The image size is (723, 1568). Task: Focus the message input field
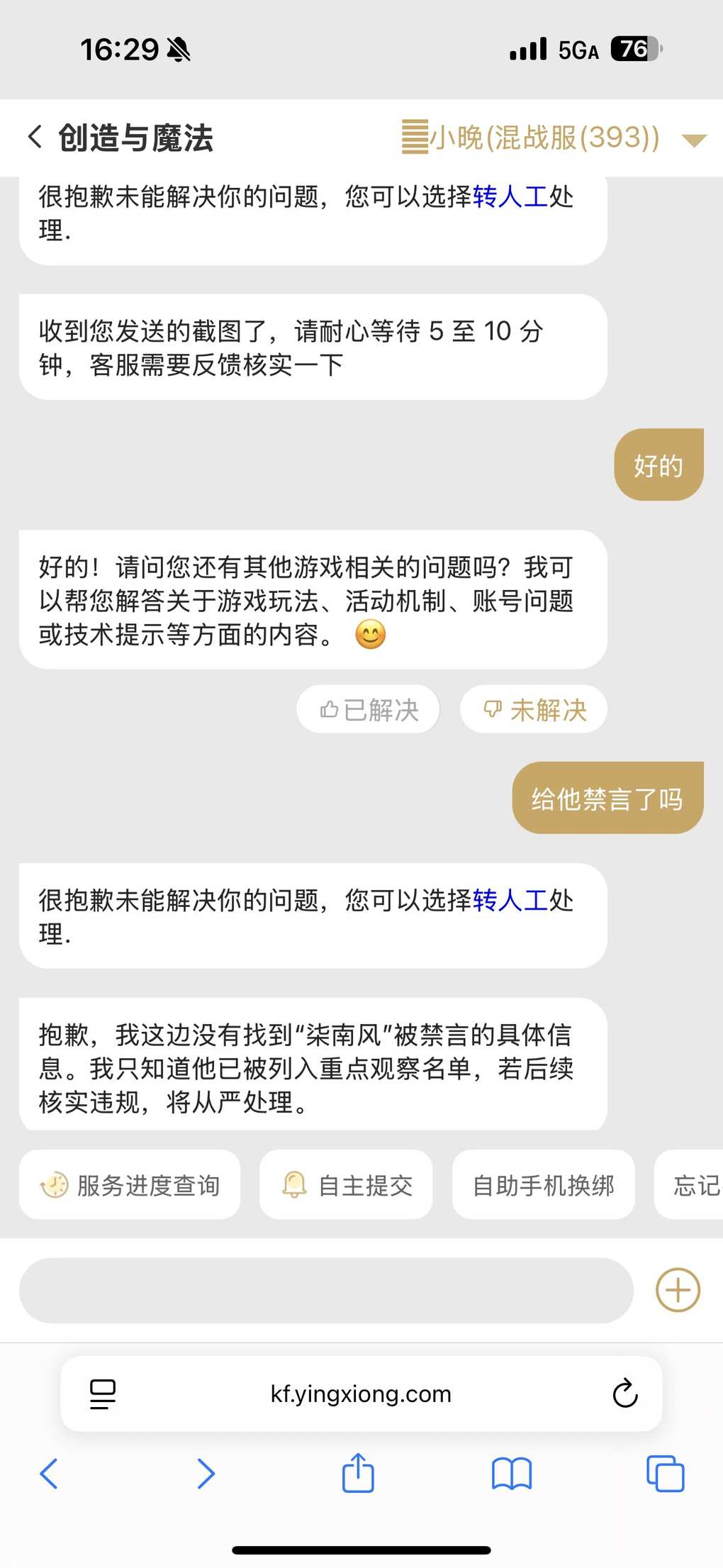pyautogui.click(x=326, y=1290)
